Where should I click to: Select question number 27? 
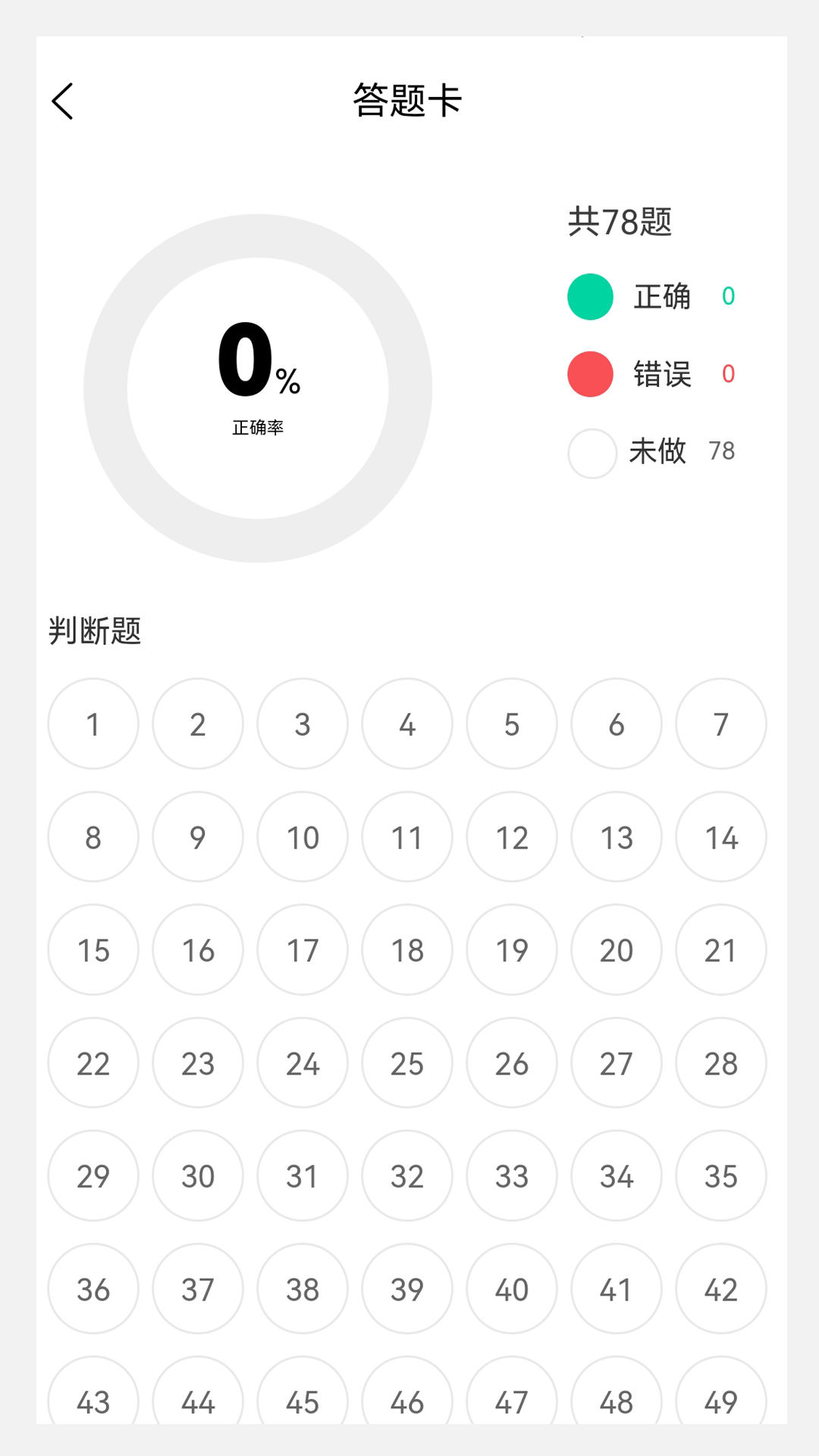(617, 1063)
